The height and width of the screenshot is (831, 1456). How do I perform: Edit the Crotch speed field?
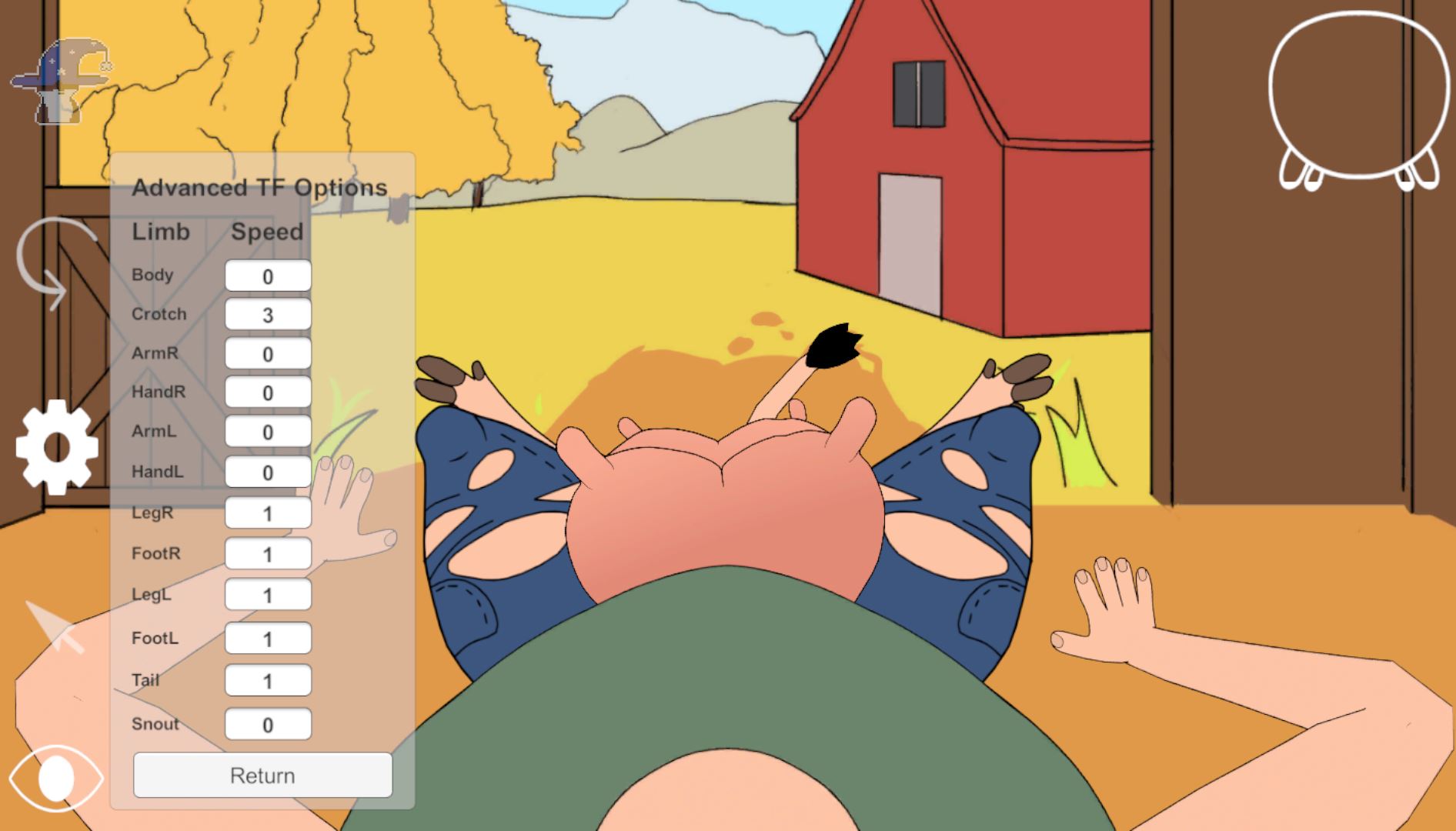pyautogui.click(x=268, y=315)
